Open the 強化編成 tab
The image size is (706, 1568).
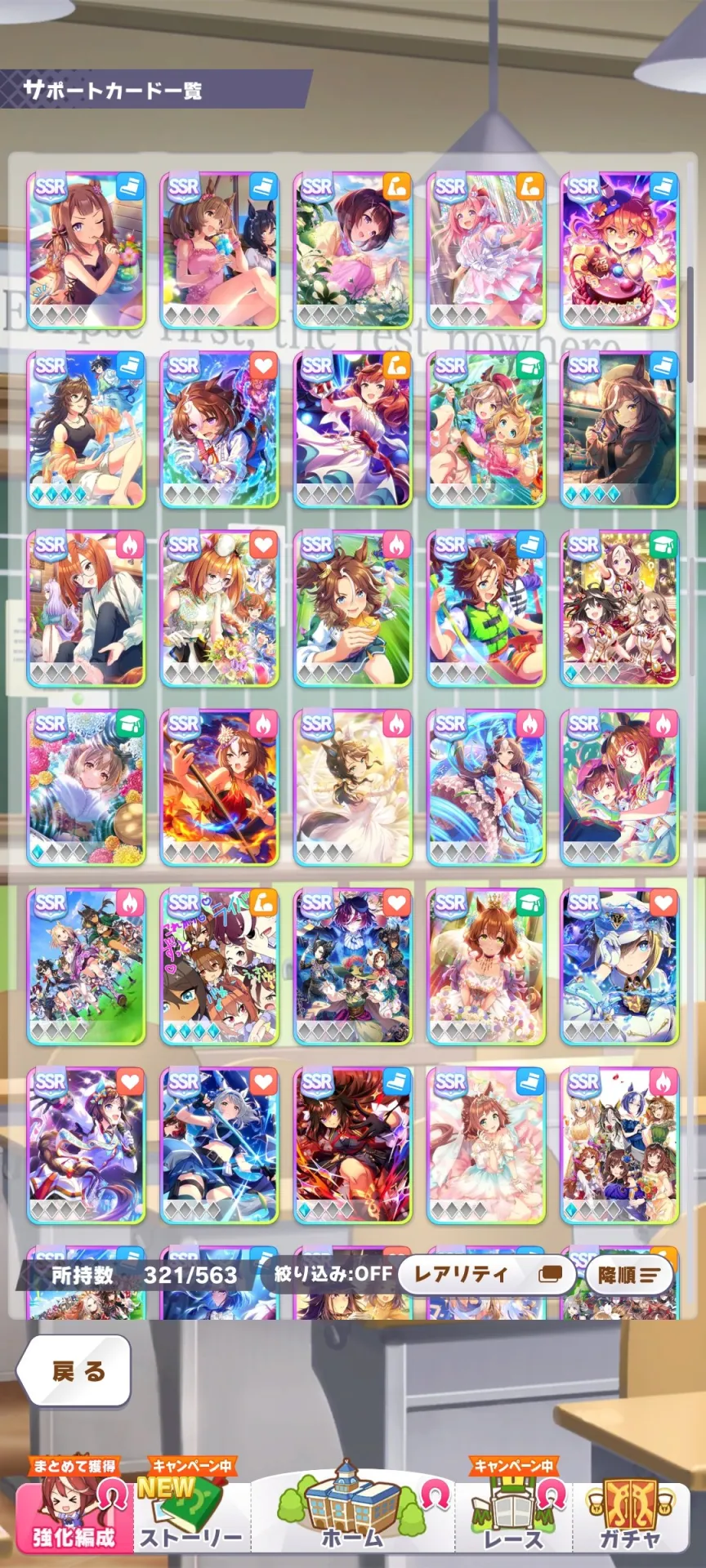coord(74,1516)
